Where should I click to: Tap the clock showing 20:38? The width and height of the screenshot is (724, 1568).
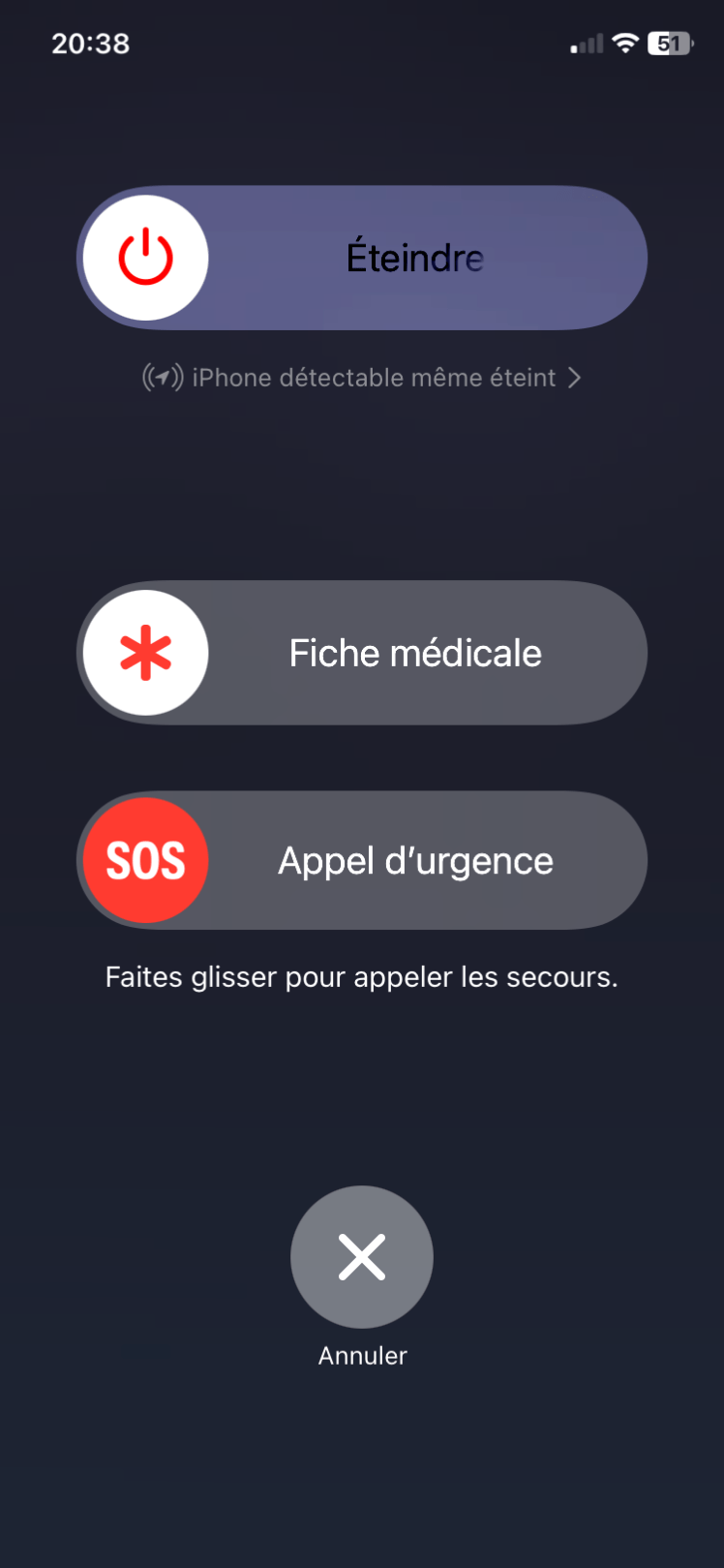click(x=92, y=43)
